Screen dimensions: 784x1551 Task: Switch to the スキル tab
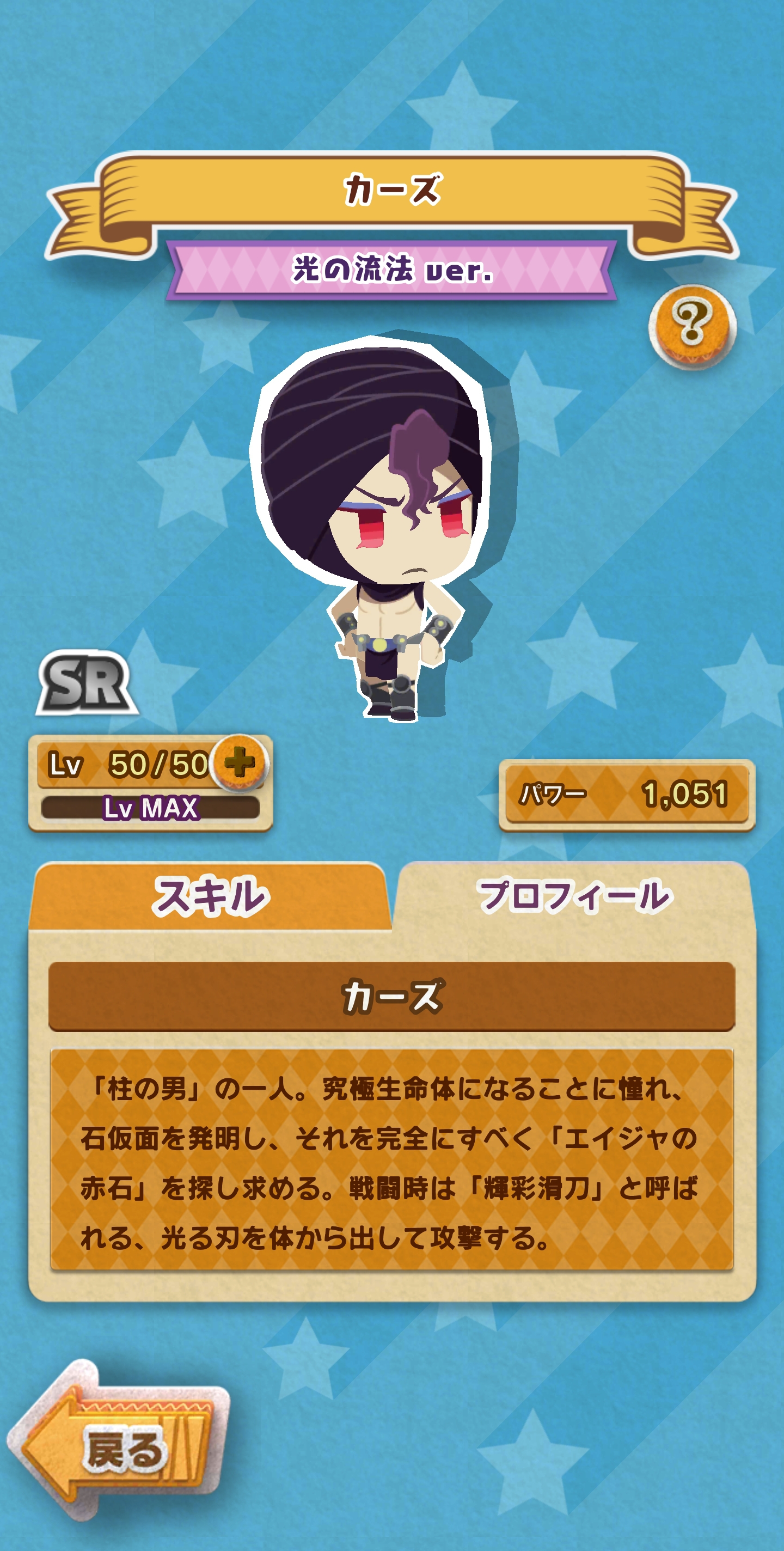tap(210, 896)
